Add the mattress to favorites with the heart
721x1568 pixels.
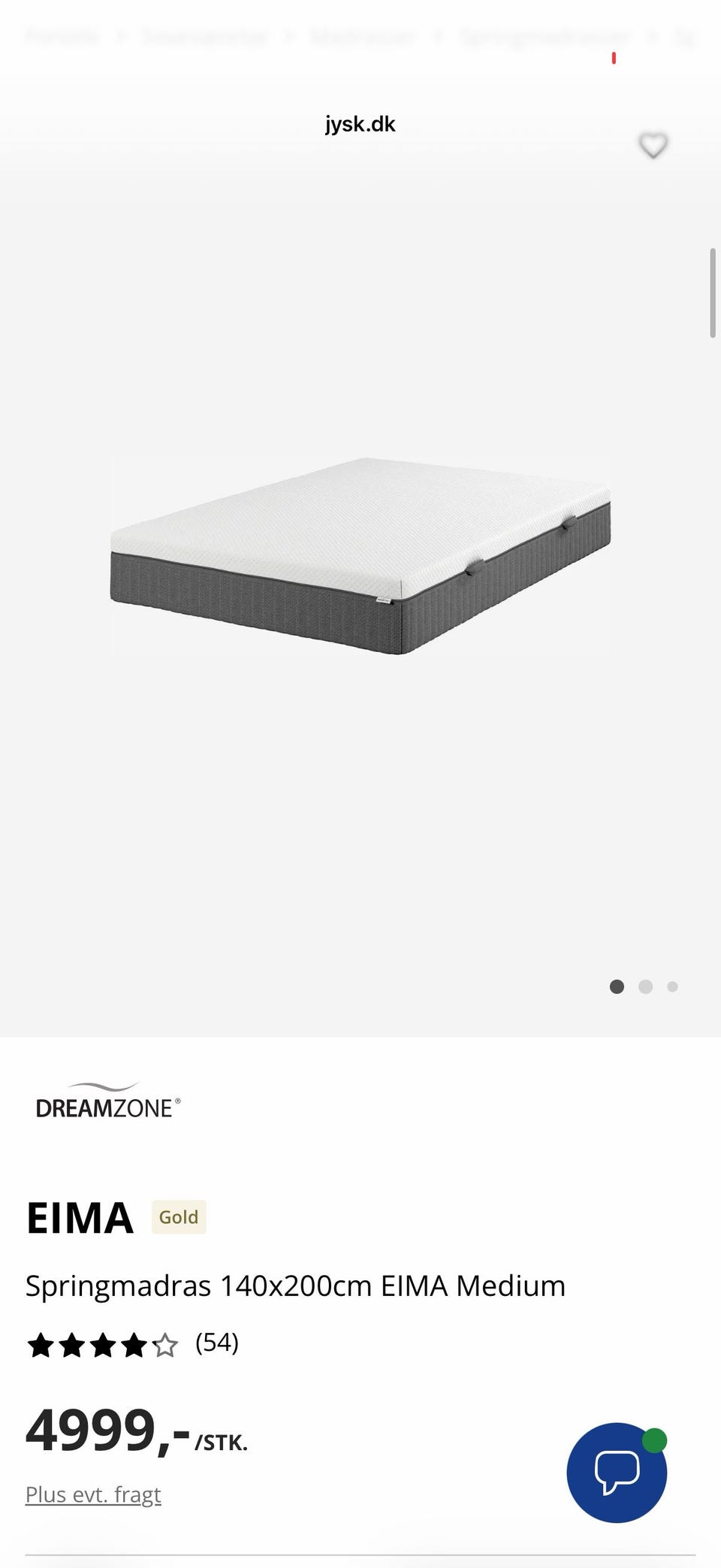[x=653, y=145]
